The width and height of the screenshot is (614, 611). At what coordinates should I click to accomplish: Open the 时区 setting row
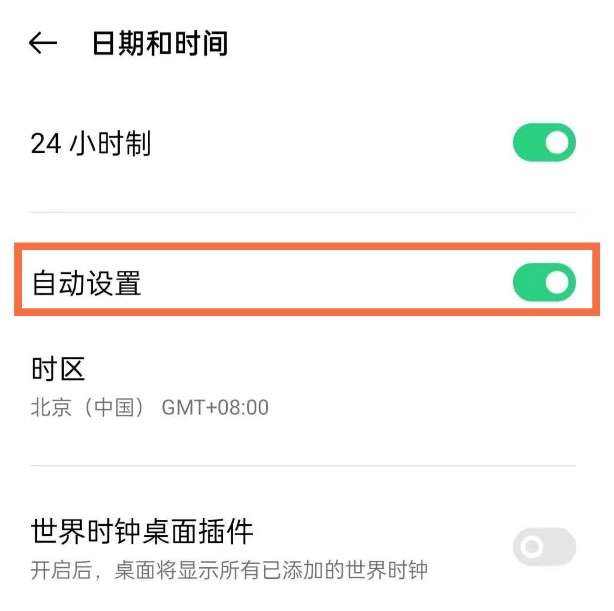(300, 386)
